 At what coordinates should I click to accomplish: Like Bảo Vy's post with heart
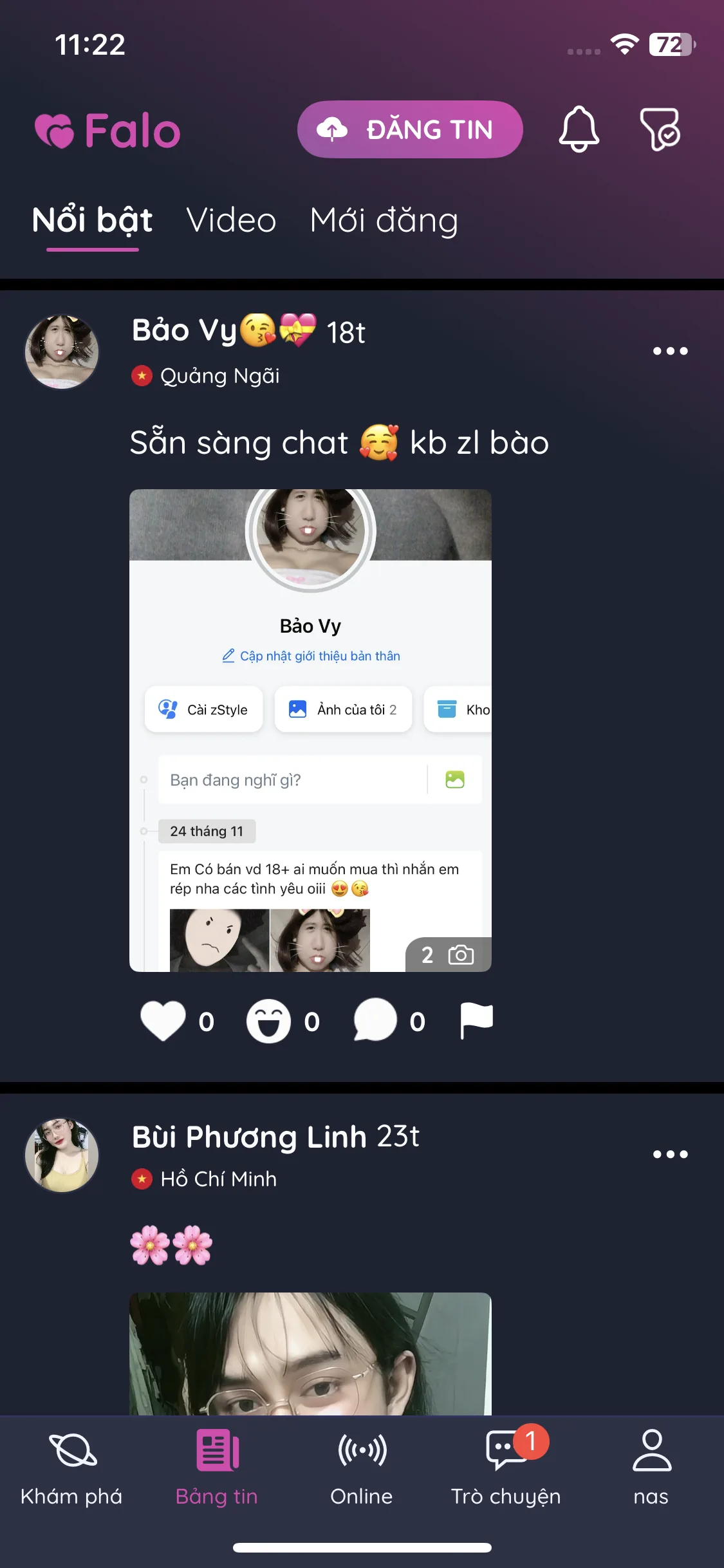coord(163,1021)
